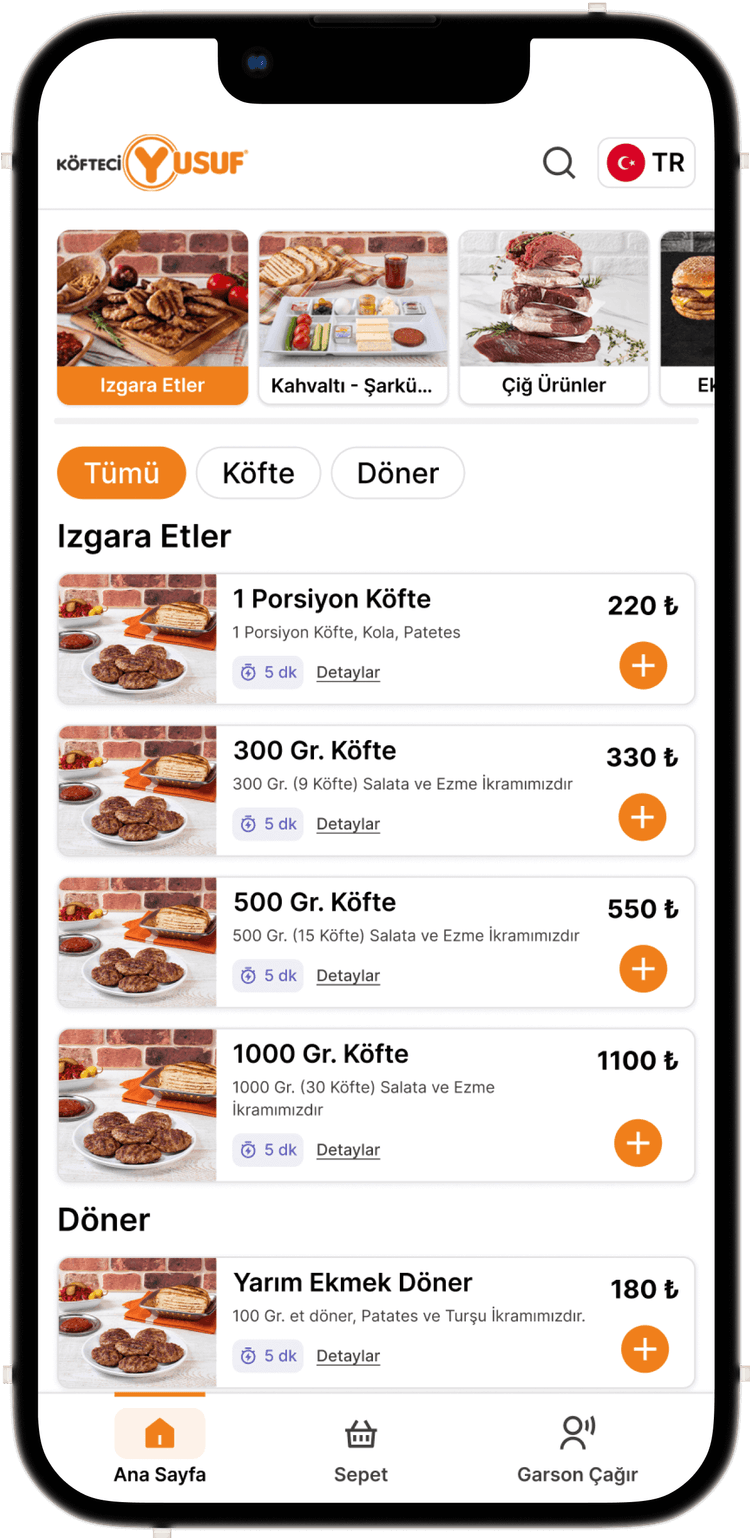Add 1000 Gr. Köfte to cart
The width and height of the screenshot is (750, 1538).
pos(638,1143)
